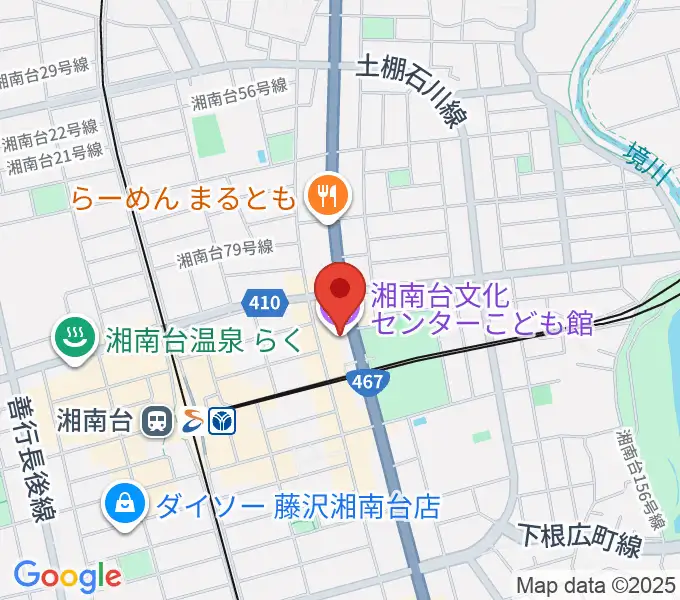The image size is (680, 600).
Task: Open 湘南台文化センターこども館 place label
Action: 480,309
